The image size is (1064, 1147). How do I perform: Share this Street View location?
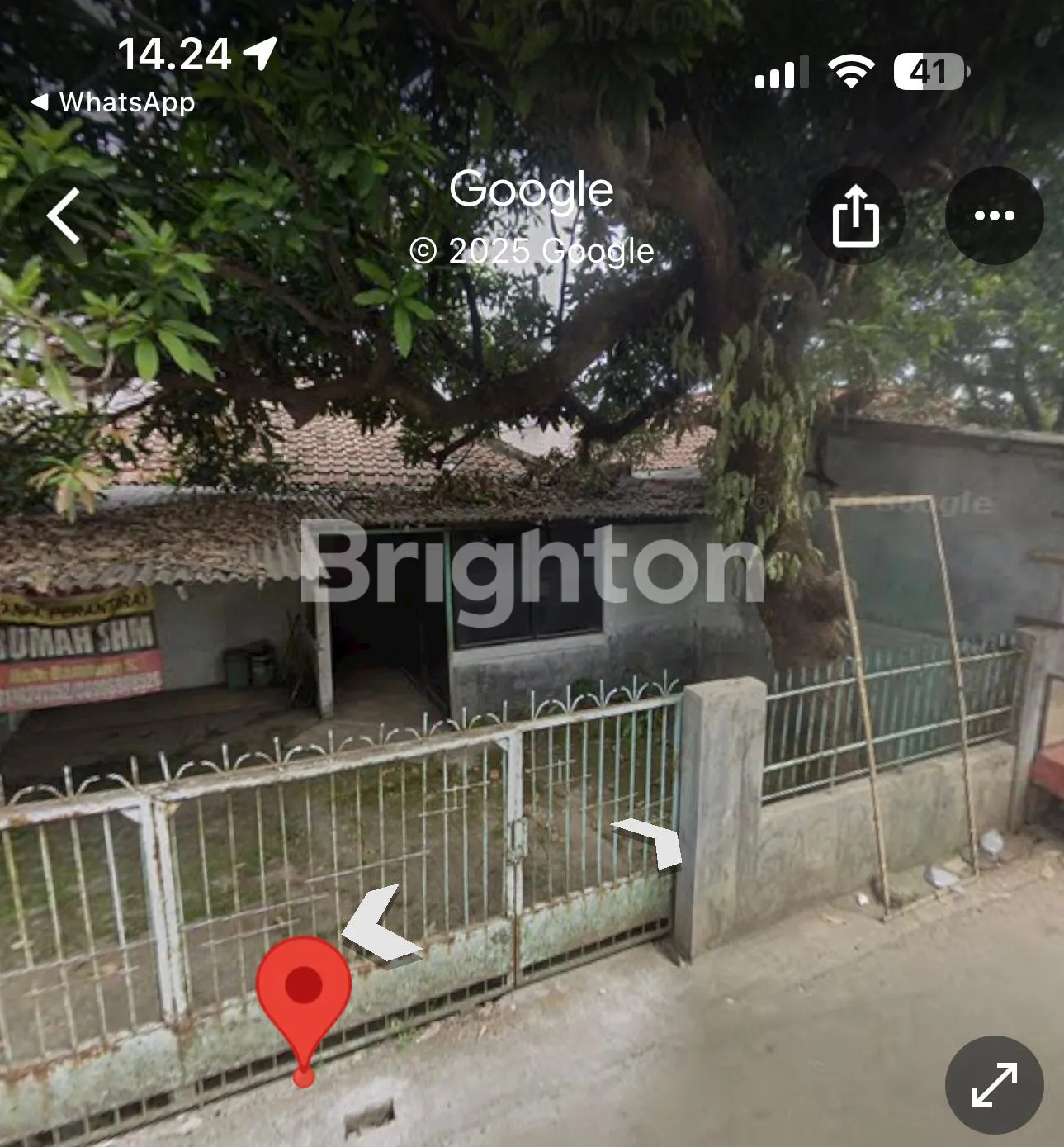[855, 216]
